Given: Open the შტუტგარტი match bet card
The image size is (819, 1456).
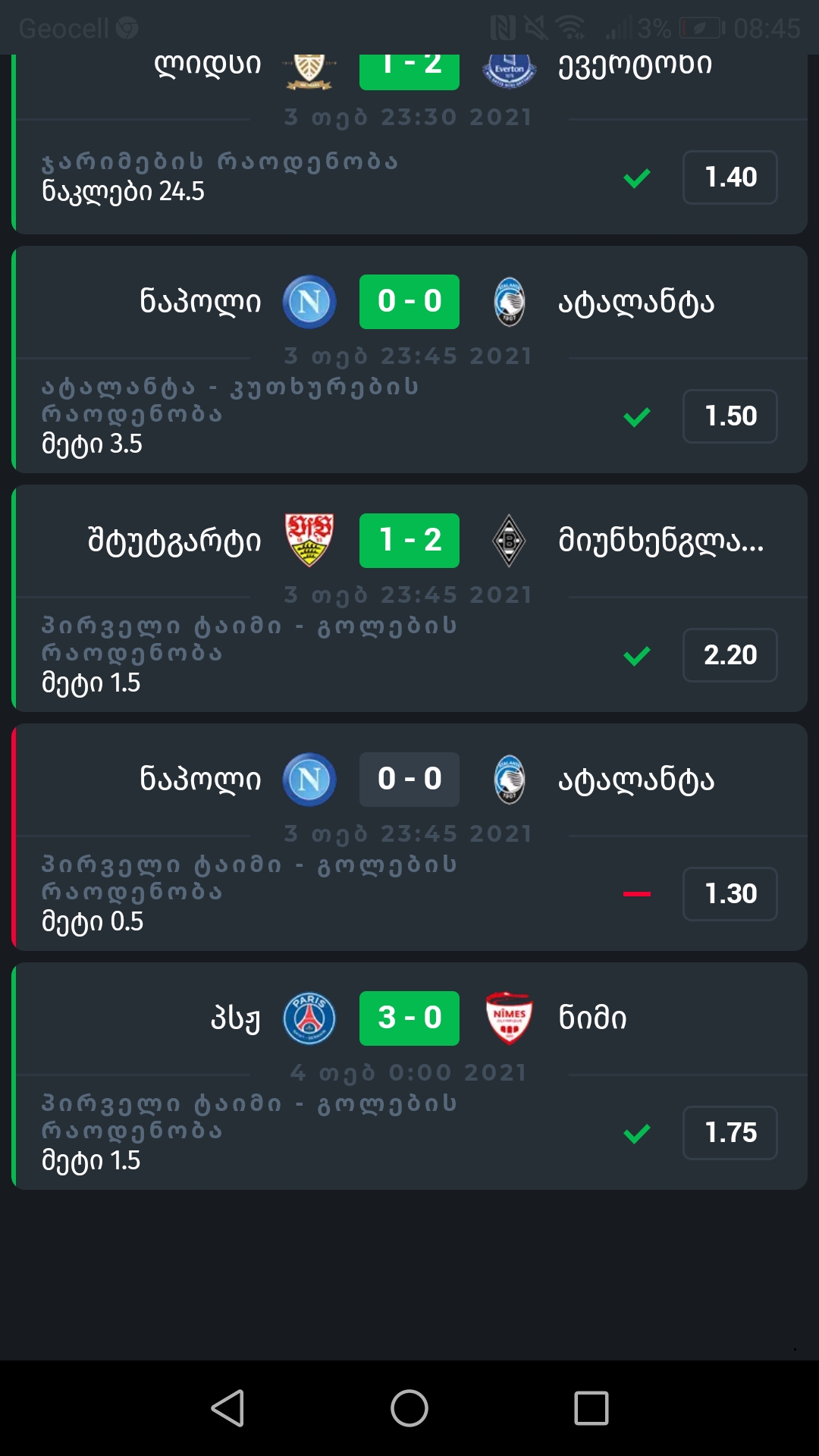Looking at the screenshot, I should coord(409,598).
